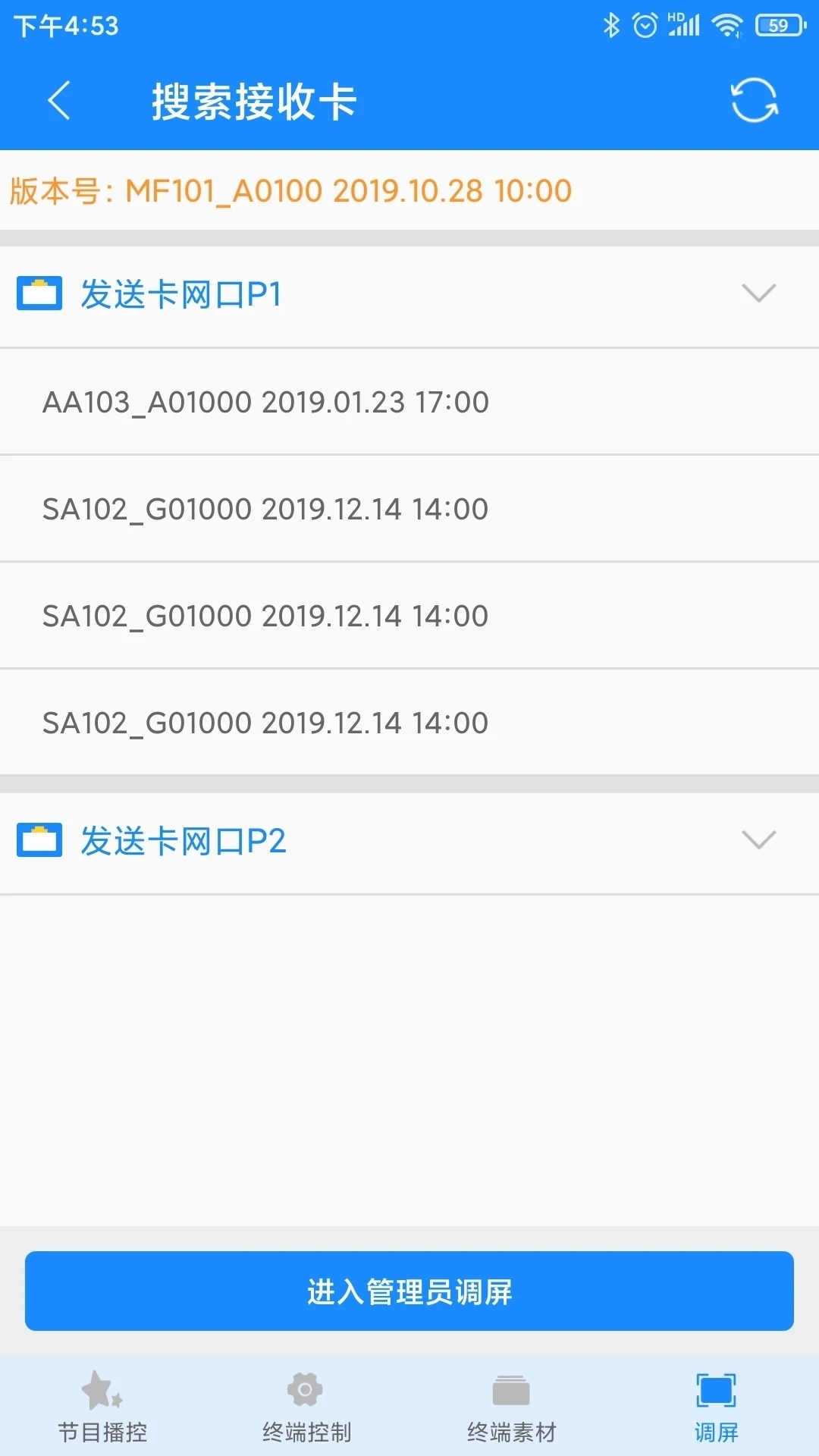Screen dimensions: 819x1456
Task: Select the 发送卡网口P2 port icon
Action: (x=39, y=839)
